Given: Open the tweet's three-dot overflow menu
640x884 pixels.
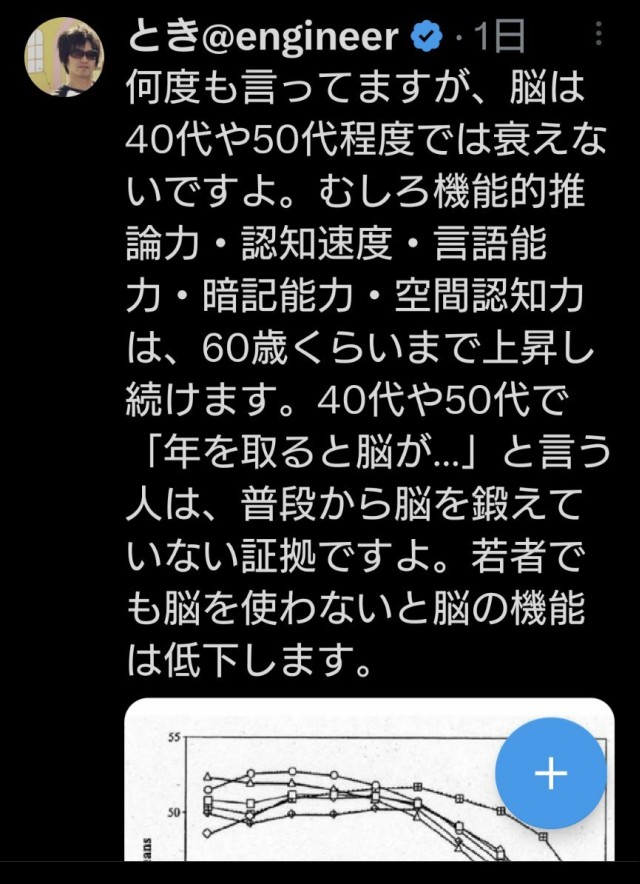Looking at the screenshot, I should pos(599,36).
